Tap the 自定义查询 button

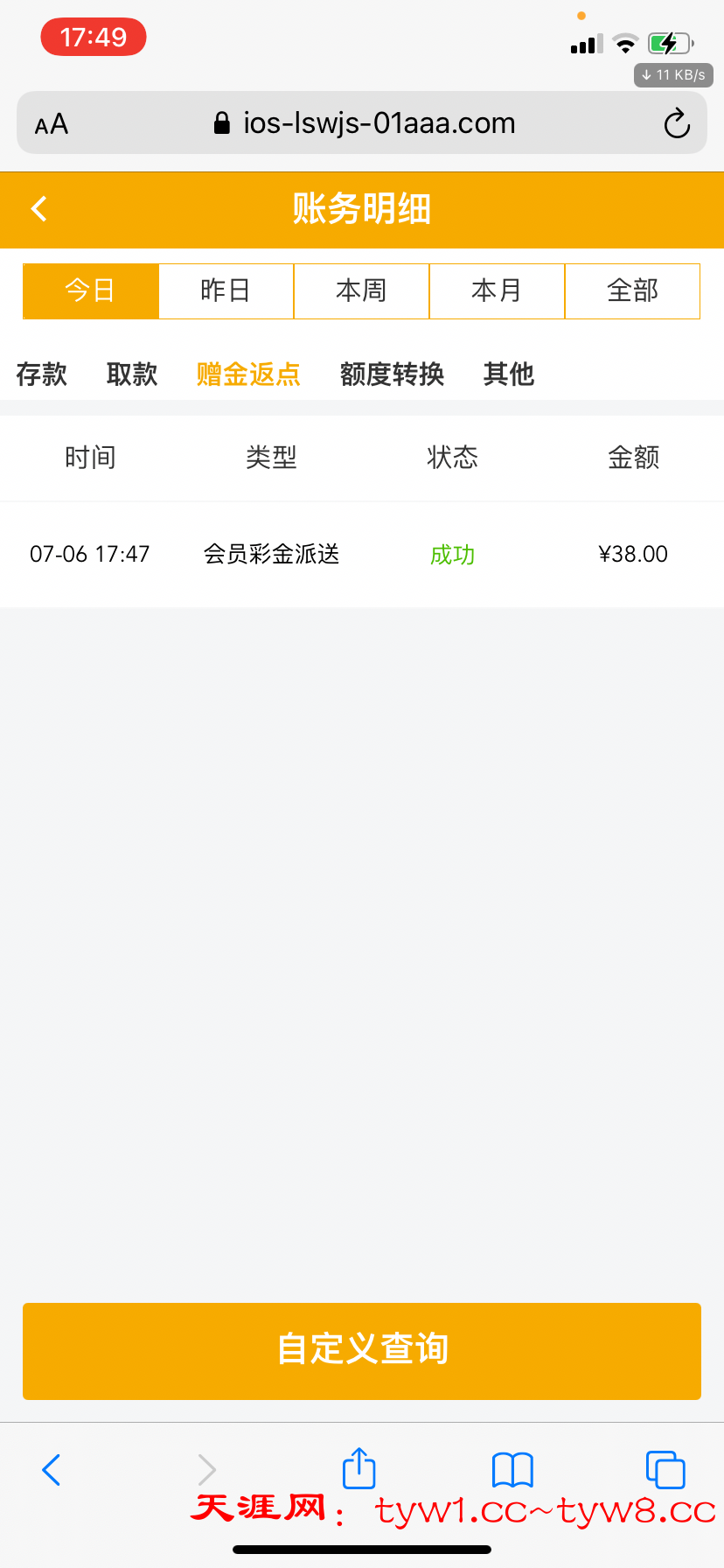tap(362, 1350)
